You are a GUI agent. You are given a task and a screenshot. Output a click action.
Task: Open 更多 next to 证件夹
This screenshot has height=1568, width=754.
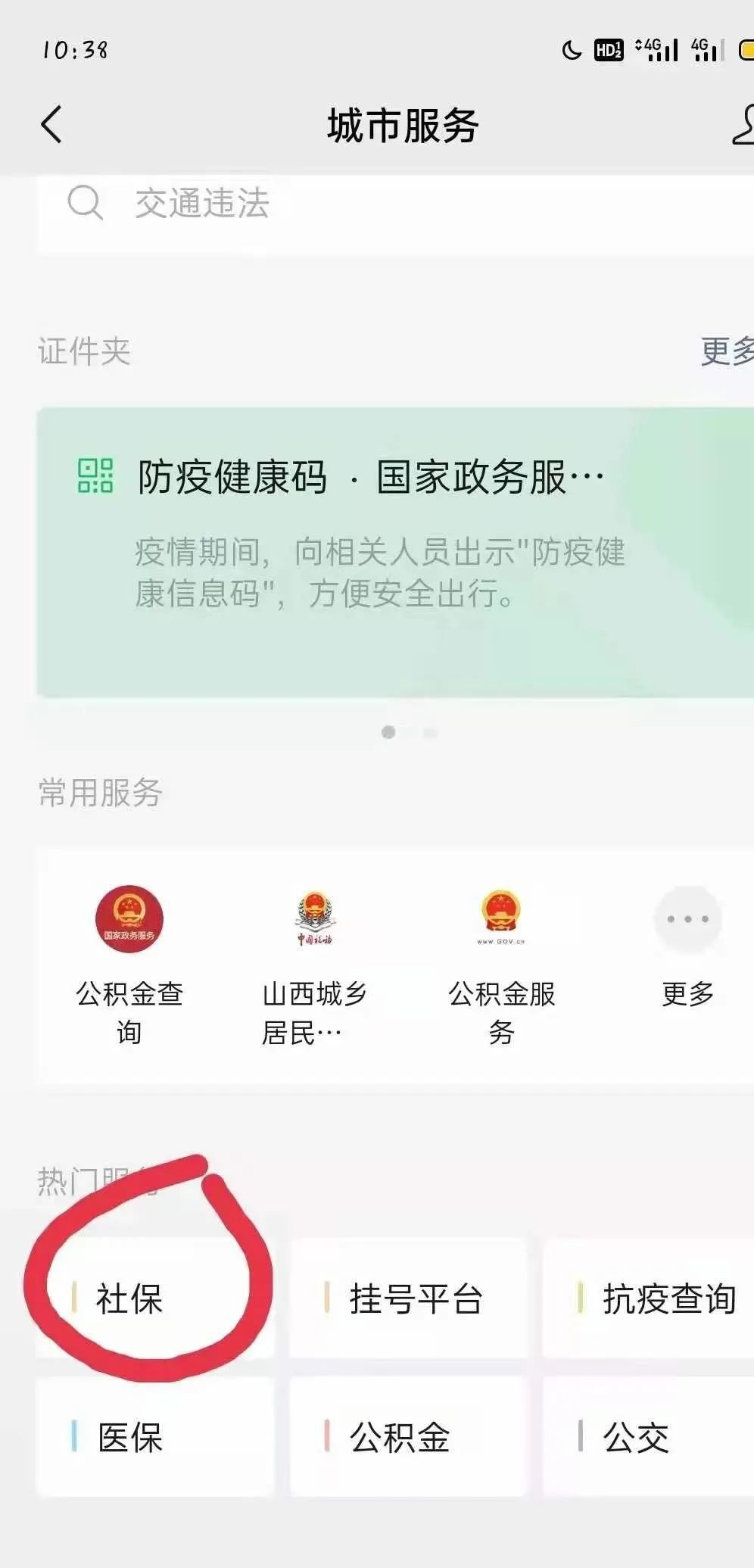(x=727, y=351)
